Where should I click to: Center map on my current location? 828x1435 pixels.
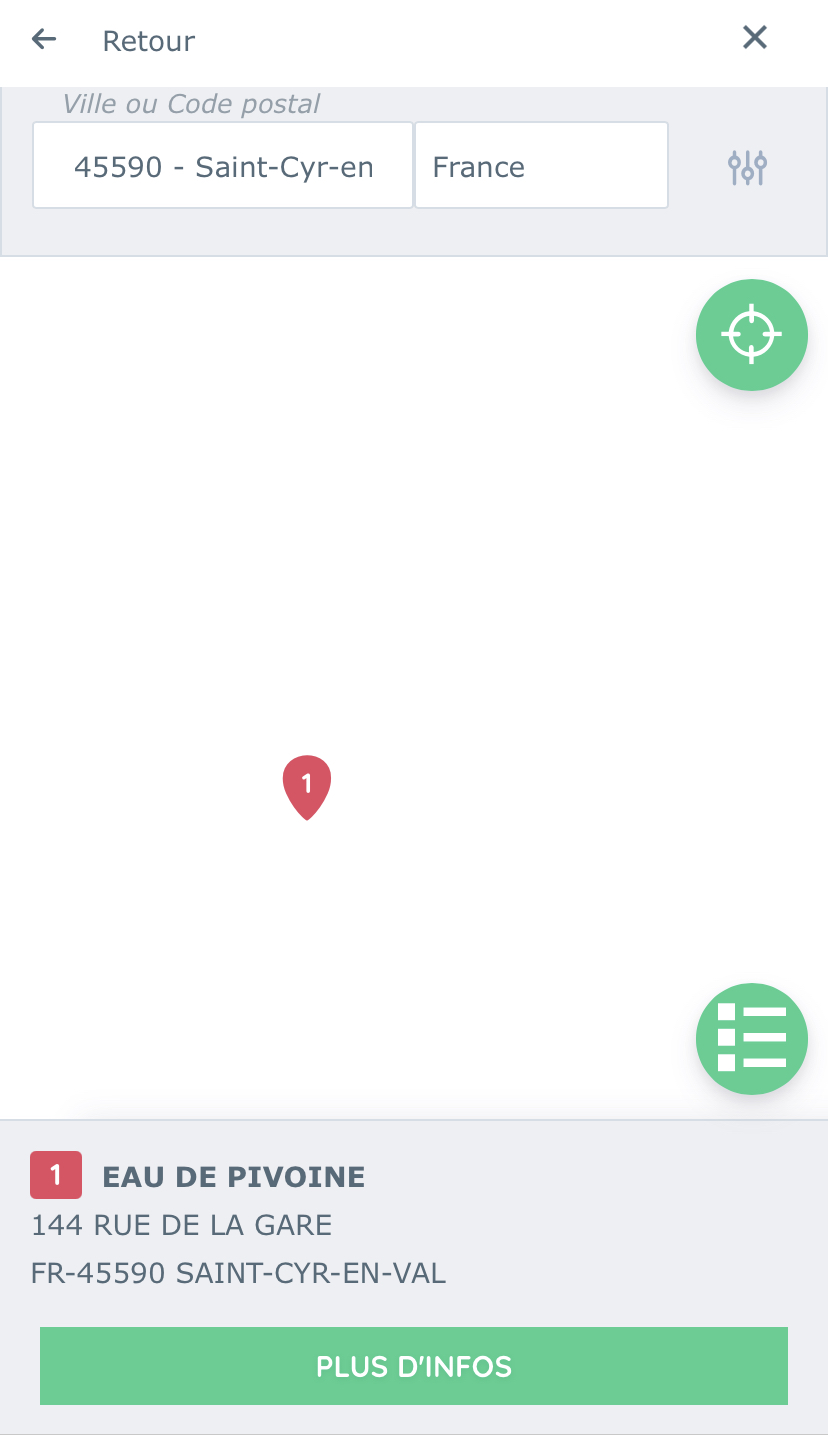[x=752, y=335]
